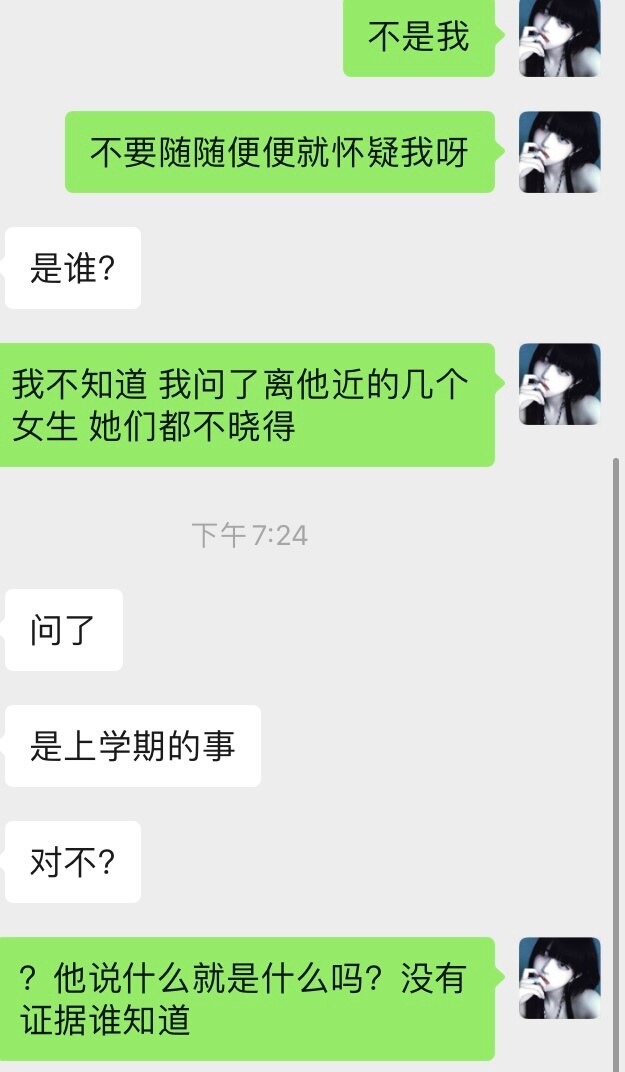This screenshot has width=625, height=1072.
Task: View profile from avatar beside 我不知道 message
Action: click(559, 384)
